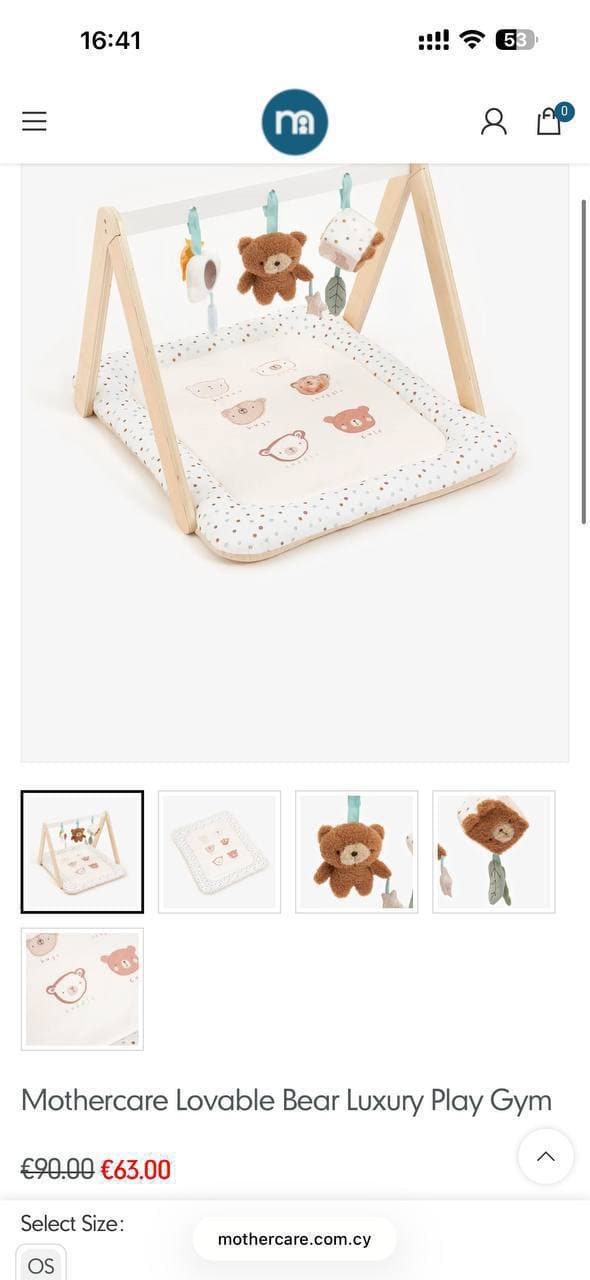The image size is (590, 1280).
Task: Open the hamburger menu
Action: [35, 121]
